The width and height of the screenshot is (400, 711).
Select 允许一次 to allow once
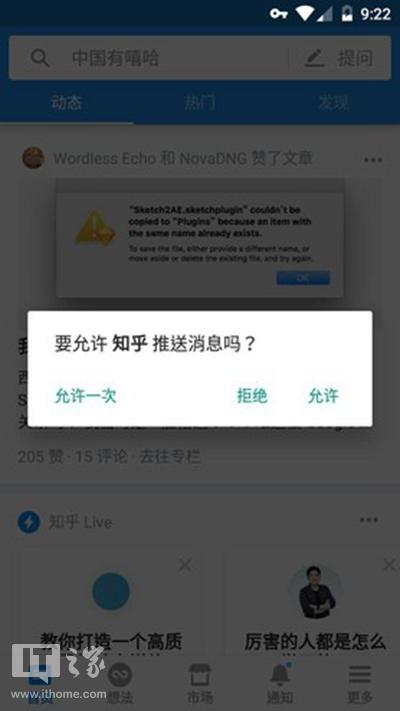click(x=86, y=396)
